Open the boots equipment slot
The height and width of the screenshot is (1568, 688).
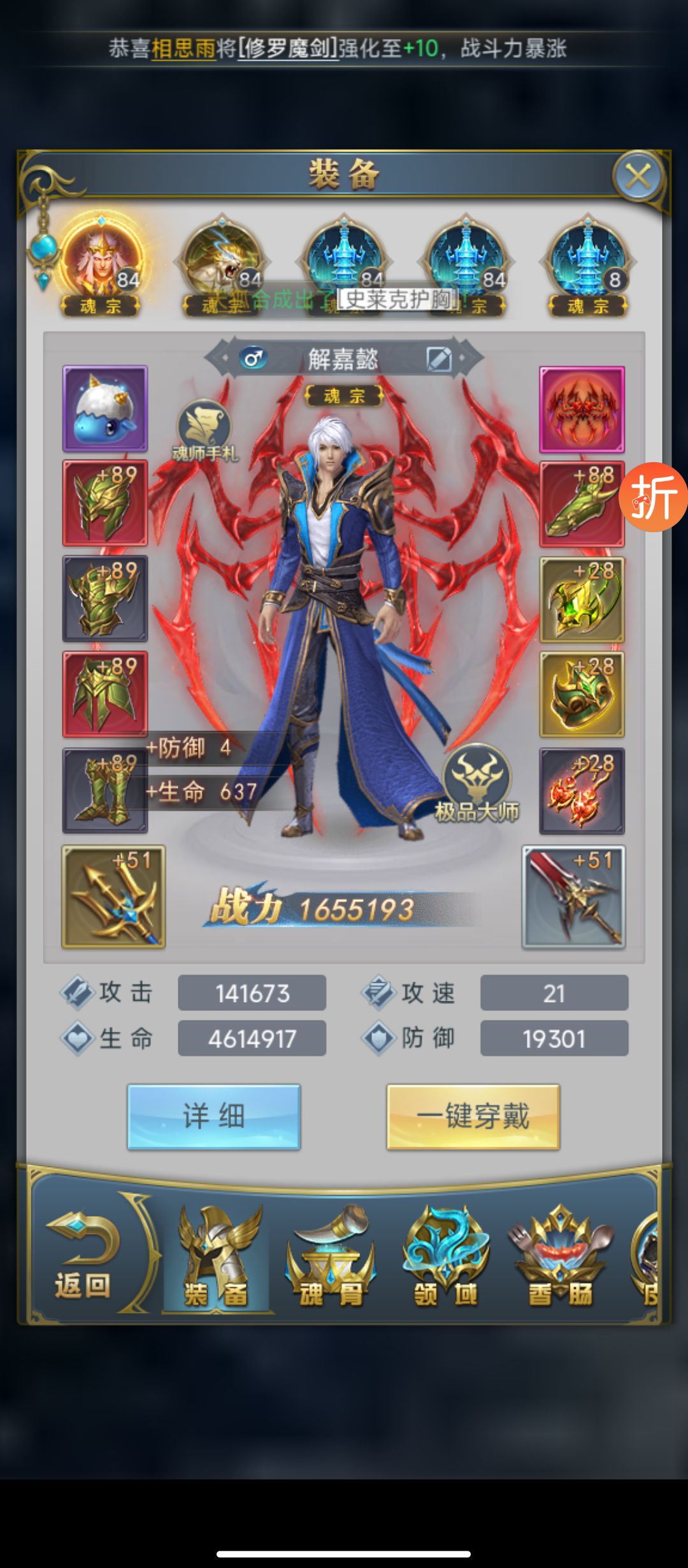105,791
